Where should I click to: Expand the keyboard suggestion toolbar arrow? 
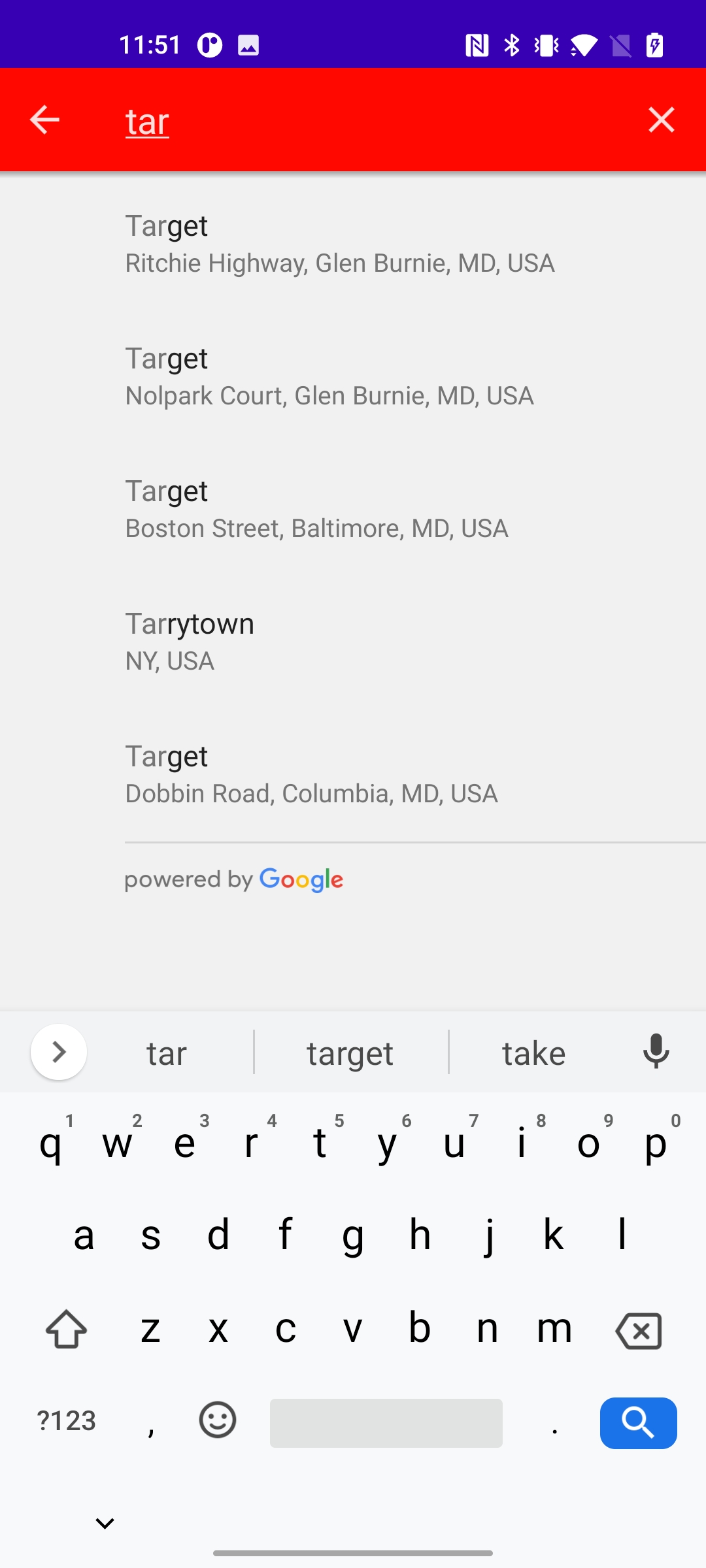[x=59, y=1052]
